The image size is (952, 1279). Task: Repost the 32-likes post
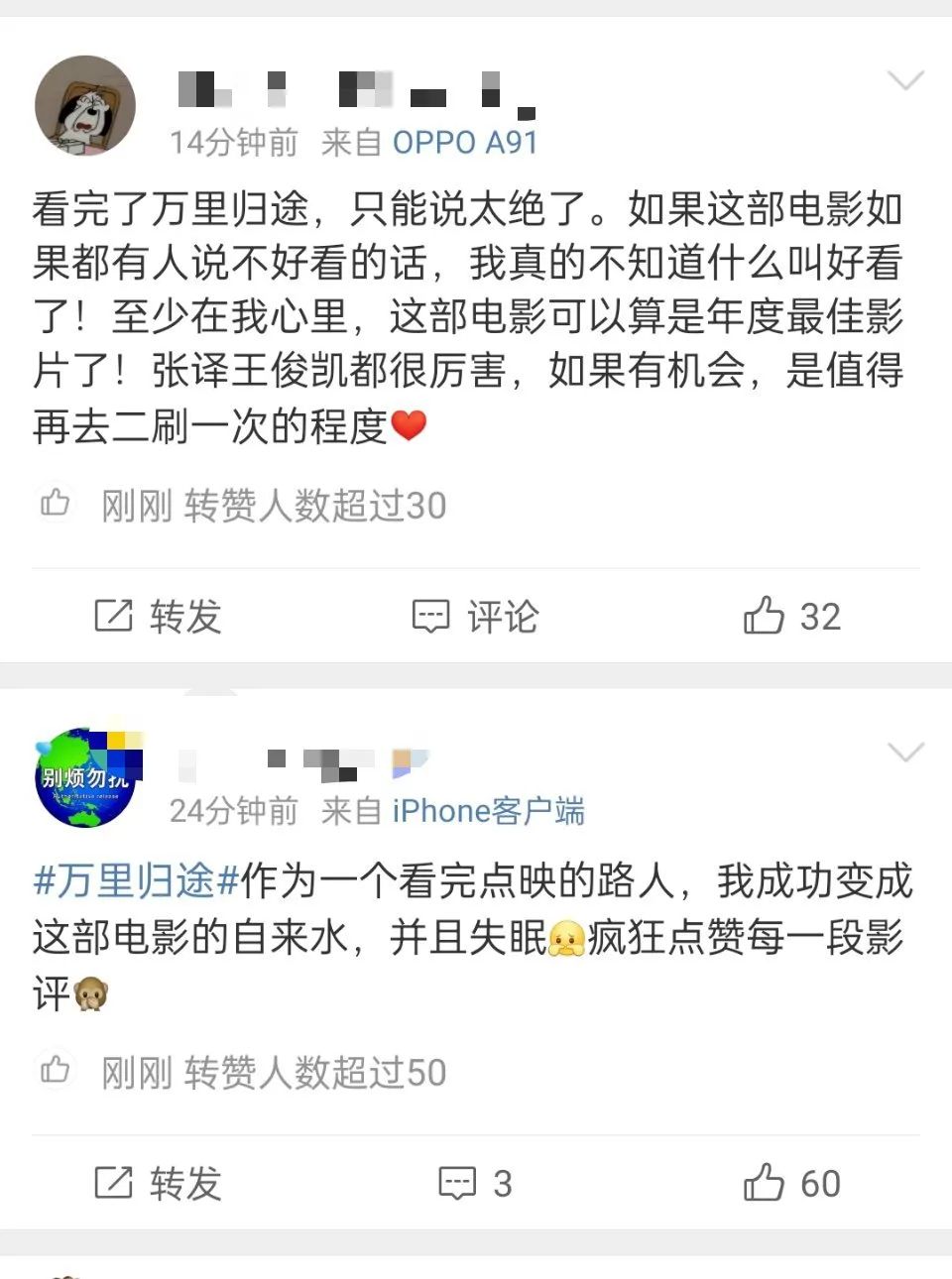(x=158, y=617)
